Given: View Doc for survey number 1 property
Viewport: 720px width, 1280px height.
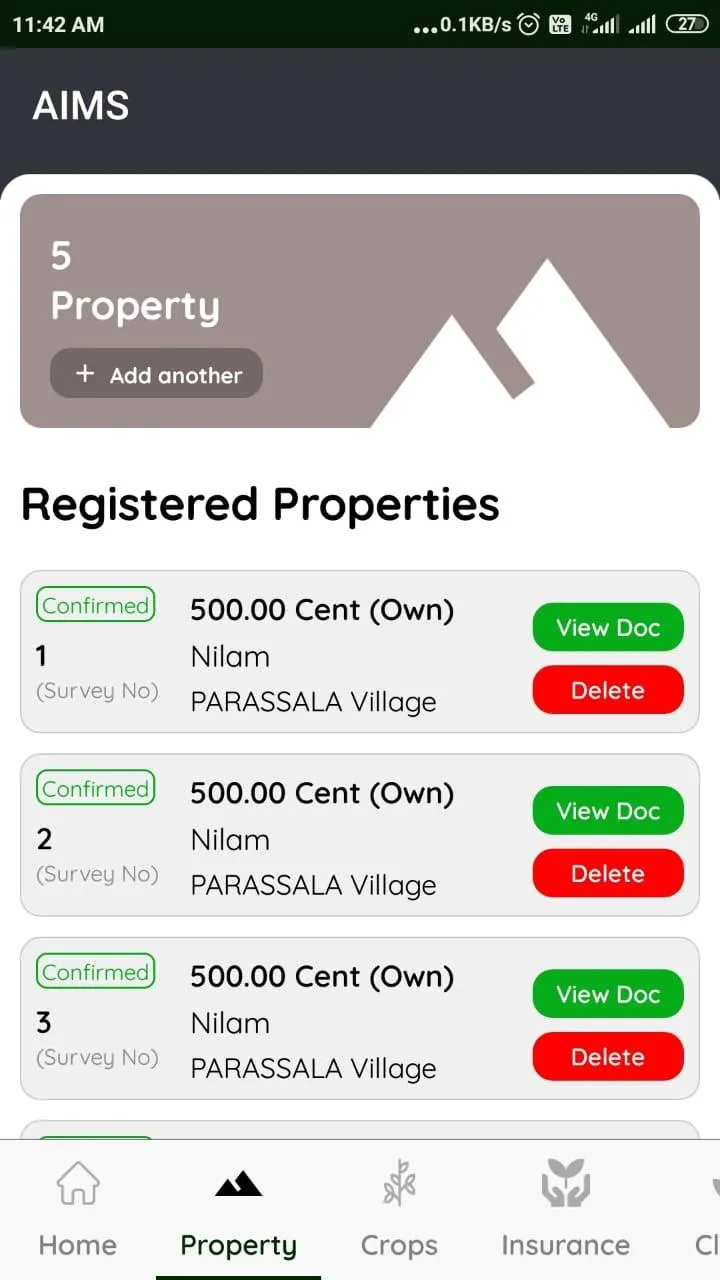Looking at the screenshot, I should click(x=607, y=627).
